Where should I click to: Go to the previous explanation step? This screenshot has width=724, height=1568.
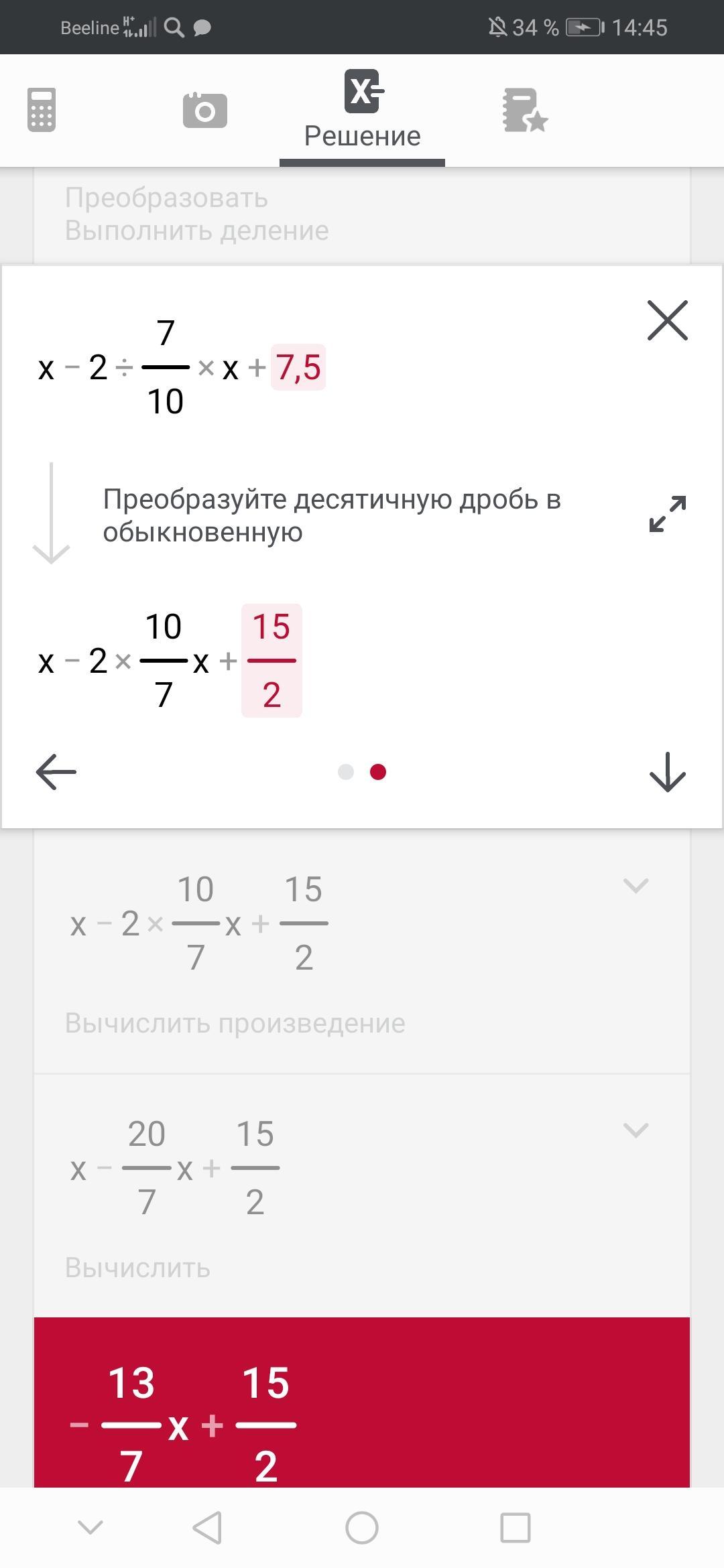[56, 772]
